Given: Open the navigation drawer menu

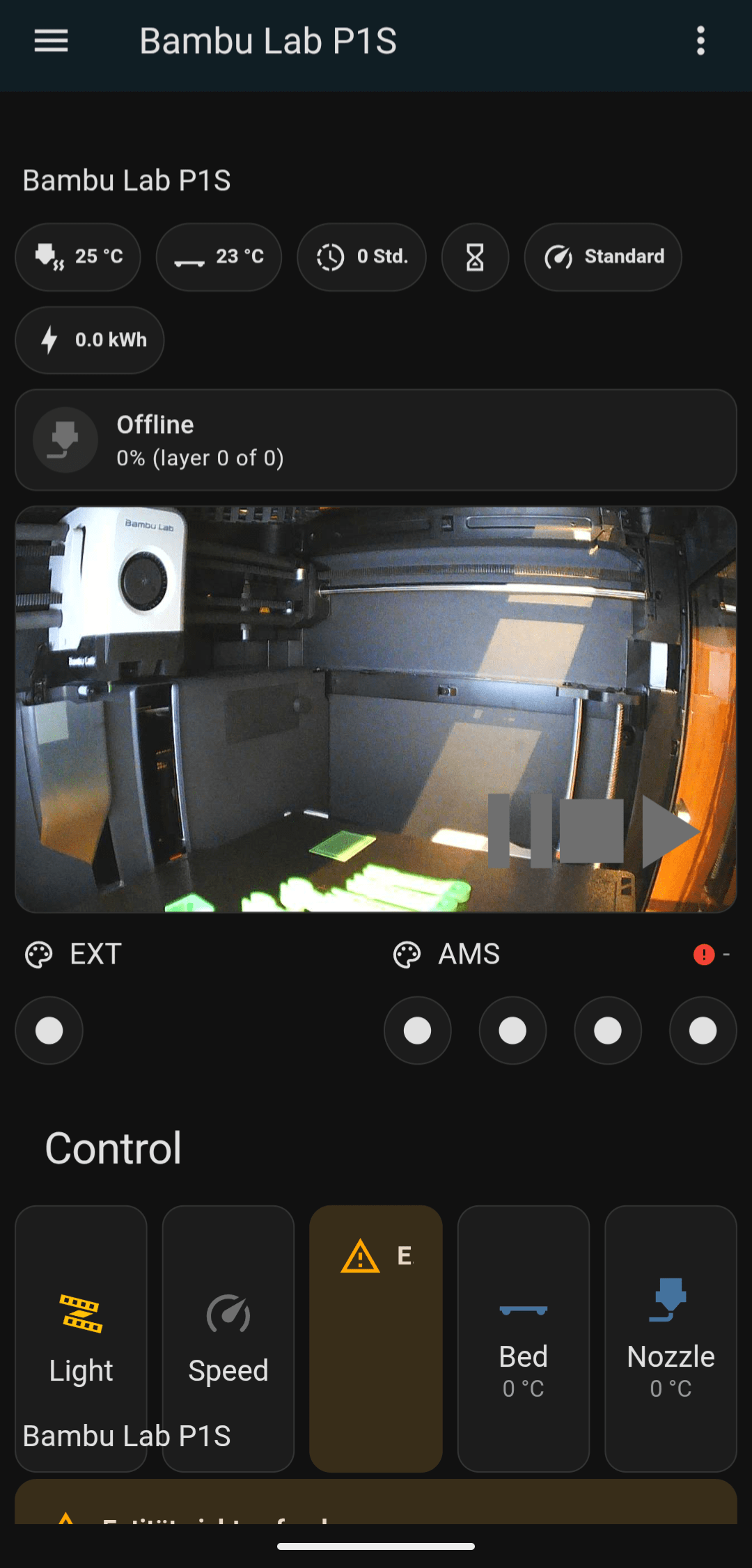Looking at the screenshot, I should 51,41.
